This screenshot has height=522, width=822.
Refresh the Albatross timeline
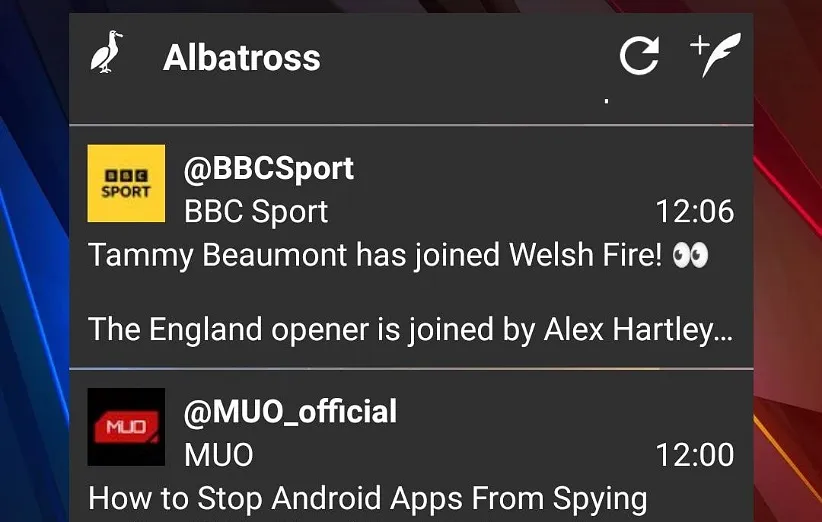click(x=639, y=56)
